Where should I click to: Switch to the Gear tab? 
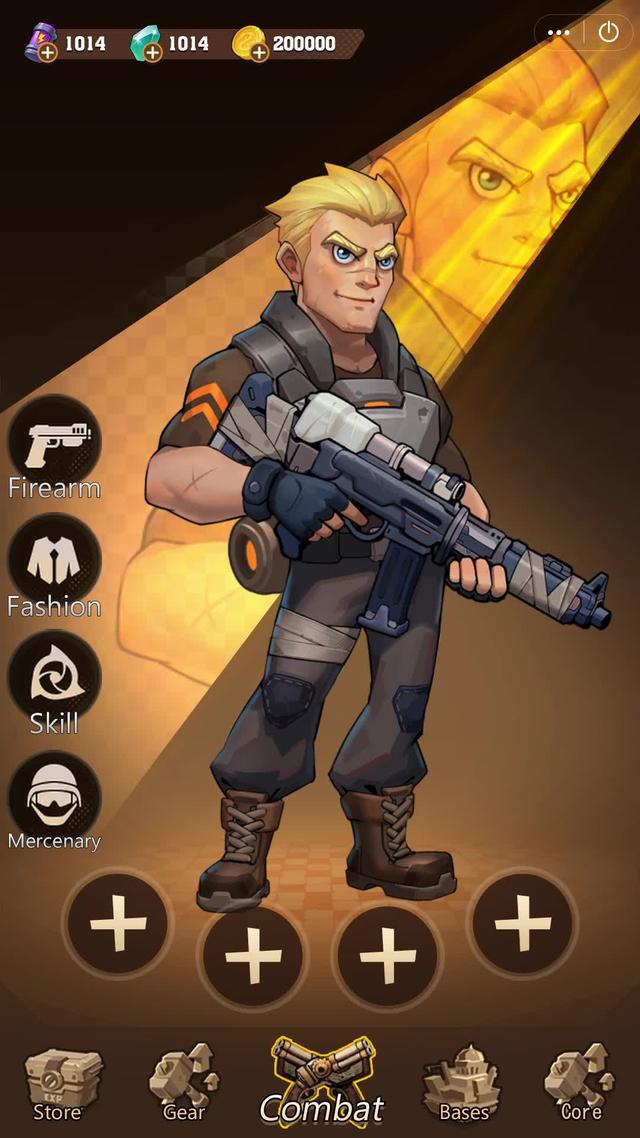[x=184, y=1084]
